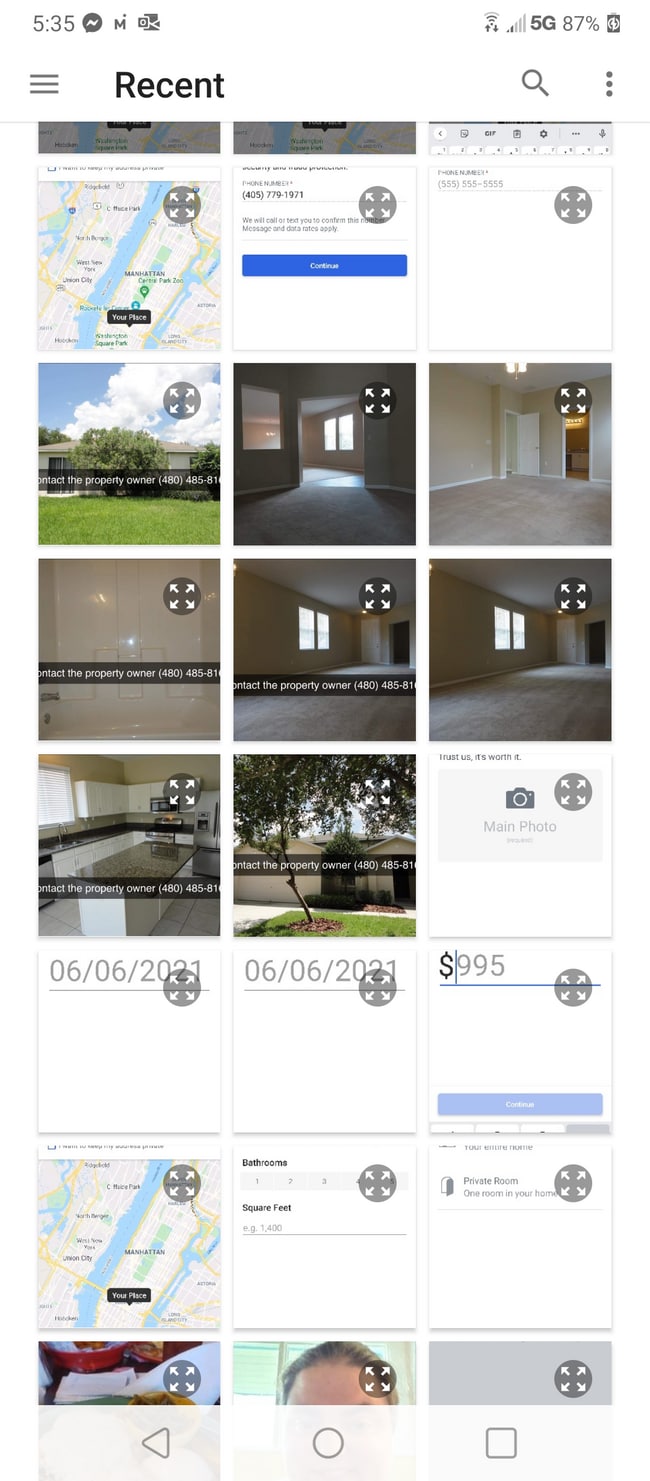Go back with the system back button

(x=155, y=1442)
